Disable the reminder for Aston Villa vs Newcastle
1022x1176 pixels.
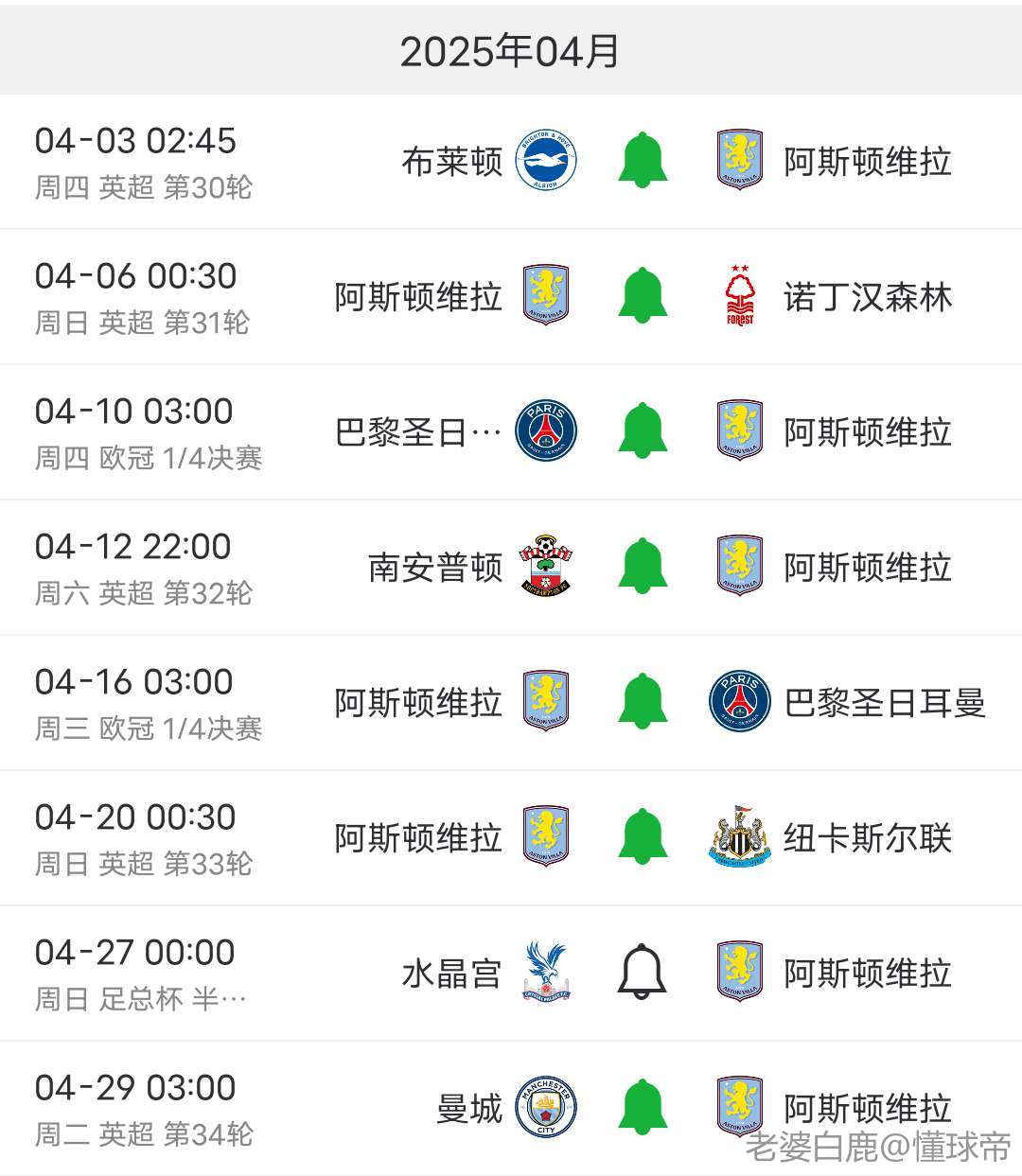pos(643,837)
